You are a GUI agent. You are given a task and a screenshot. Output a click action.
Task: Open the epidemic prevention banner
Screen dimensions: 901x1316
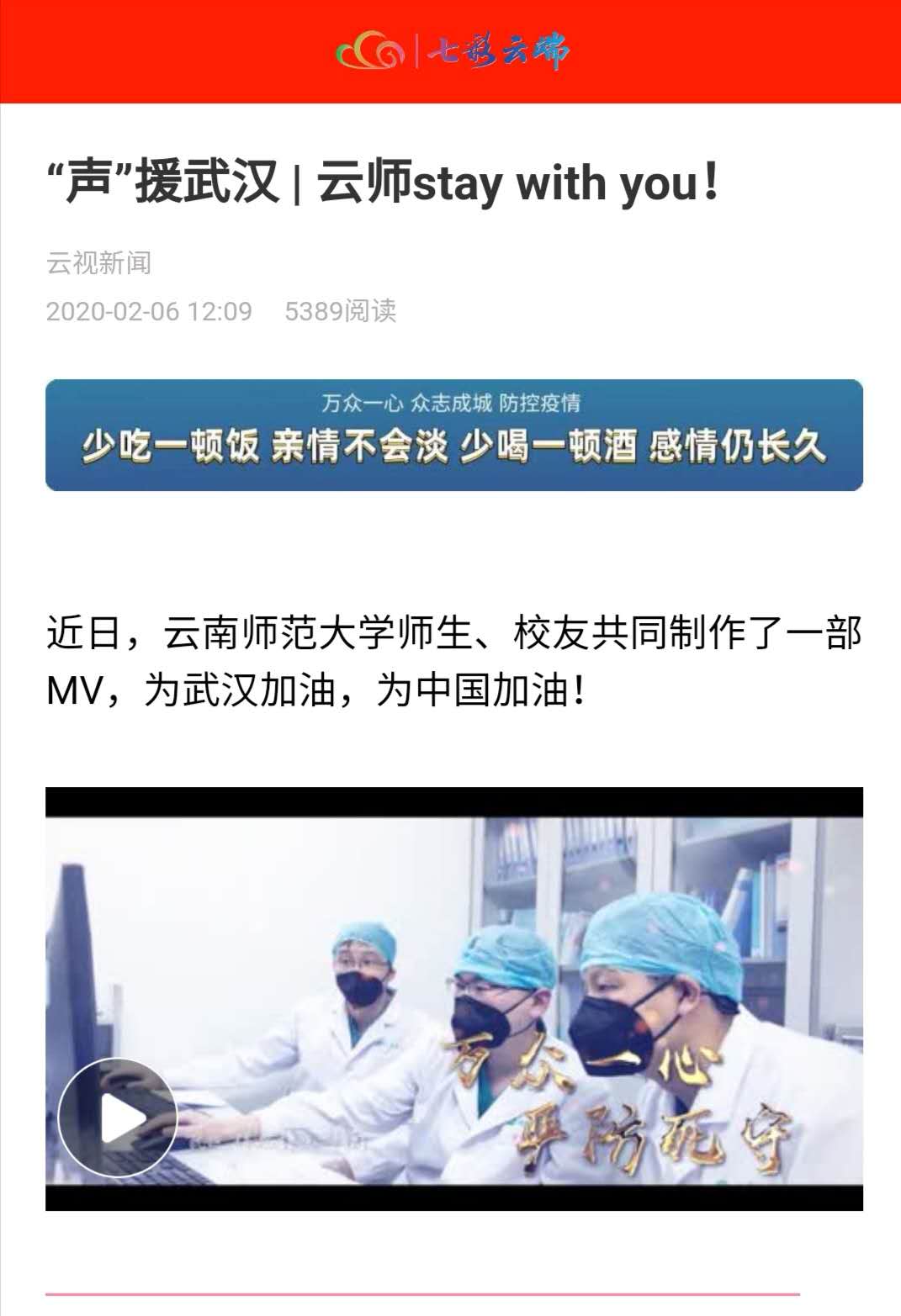point(453,435)
